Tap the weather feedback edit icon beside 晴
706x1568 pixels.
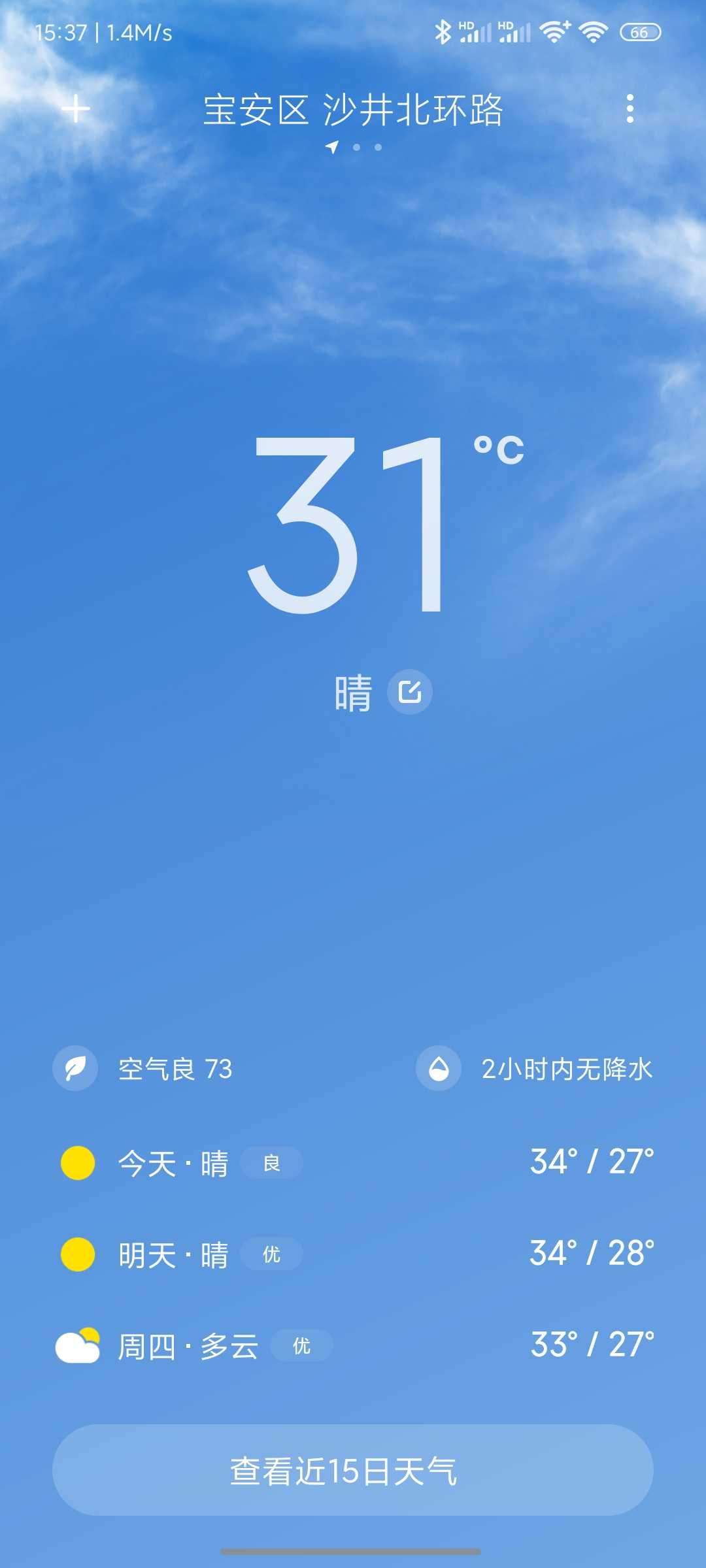coord(410,692)
